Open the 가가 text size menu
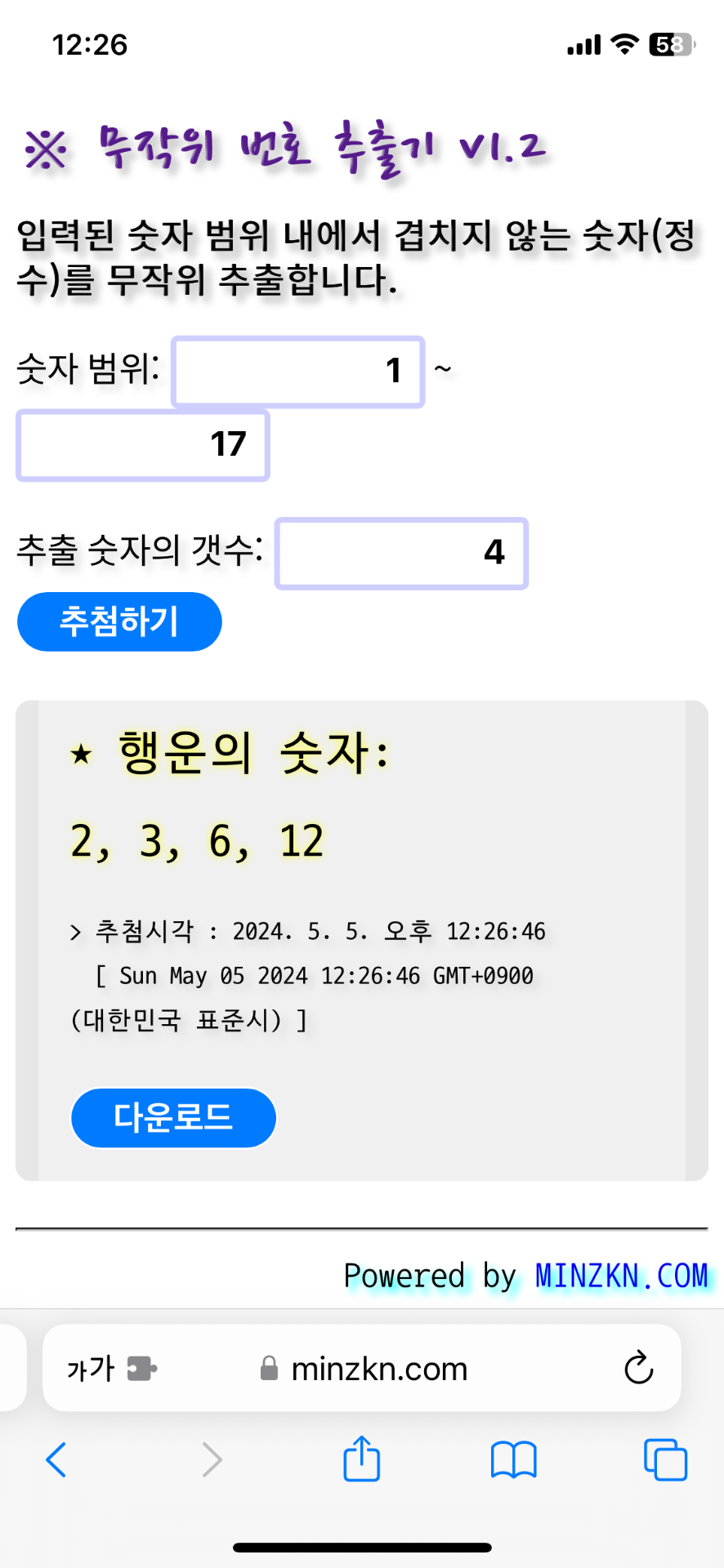The image size is (724, 1568). pos(91,1369)
